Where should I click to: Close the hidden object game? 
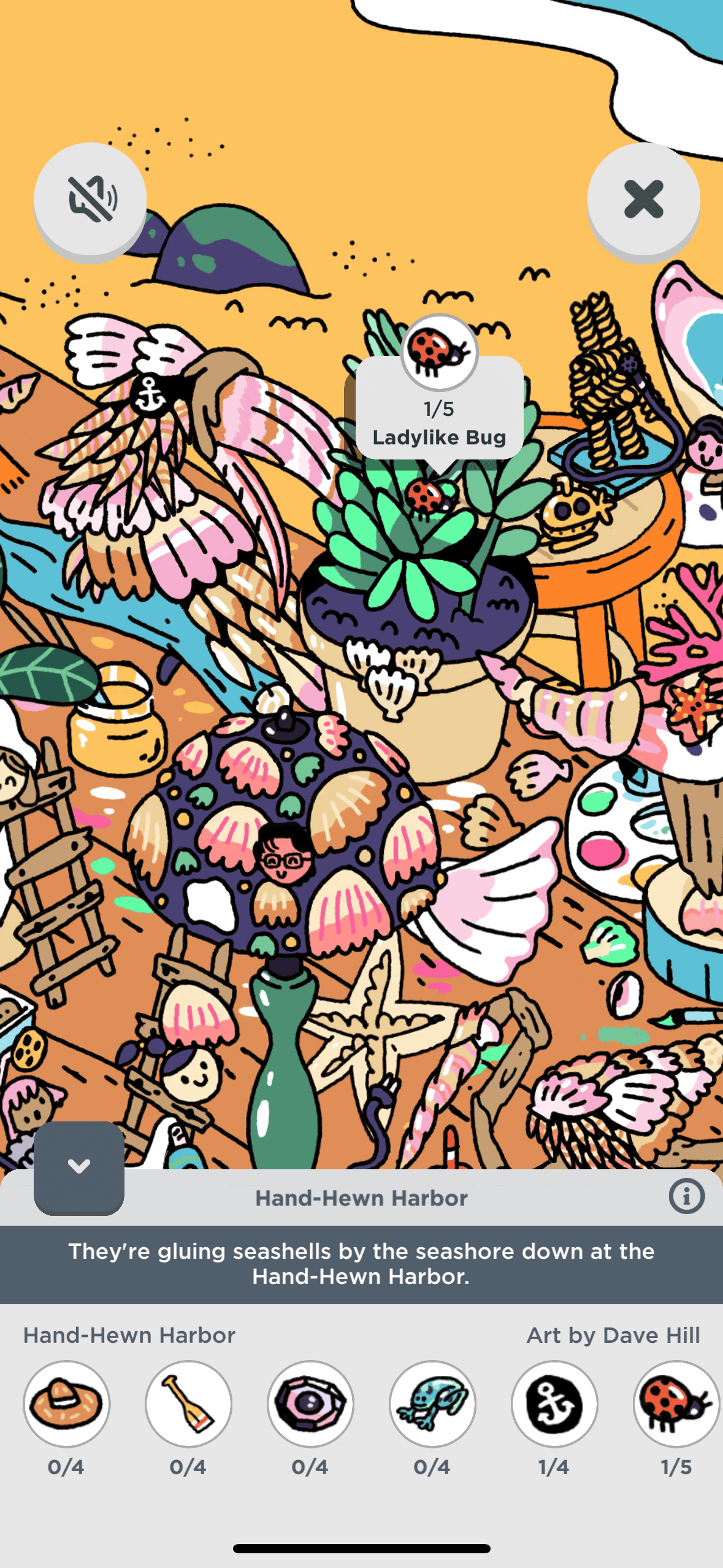643,199
